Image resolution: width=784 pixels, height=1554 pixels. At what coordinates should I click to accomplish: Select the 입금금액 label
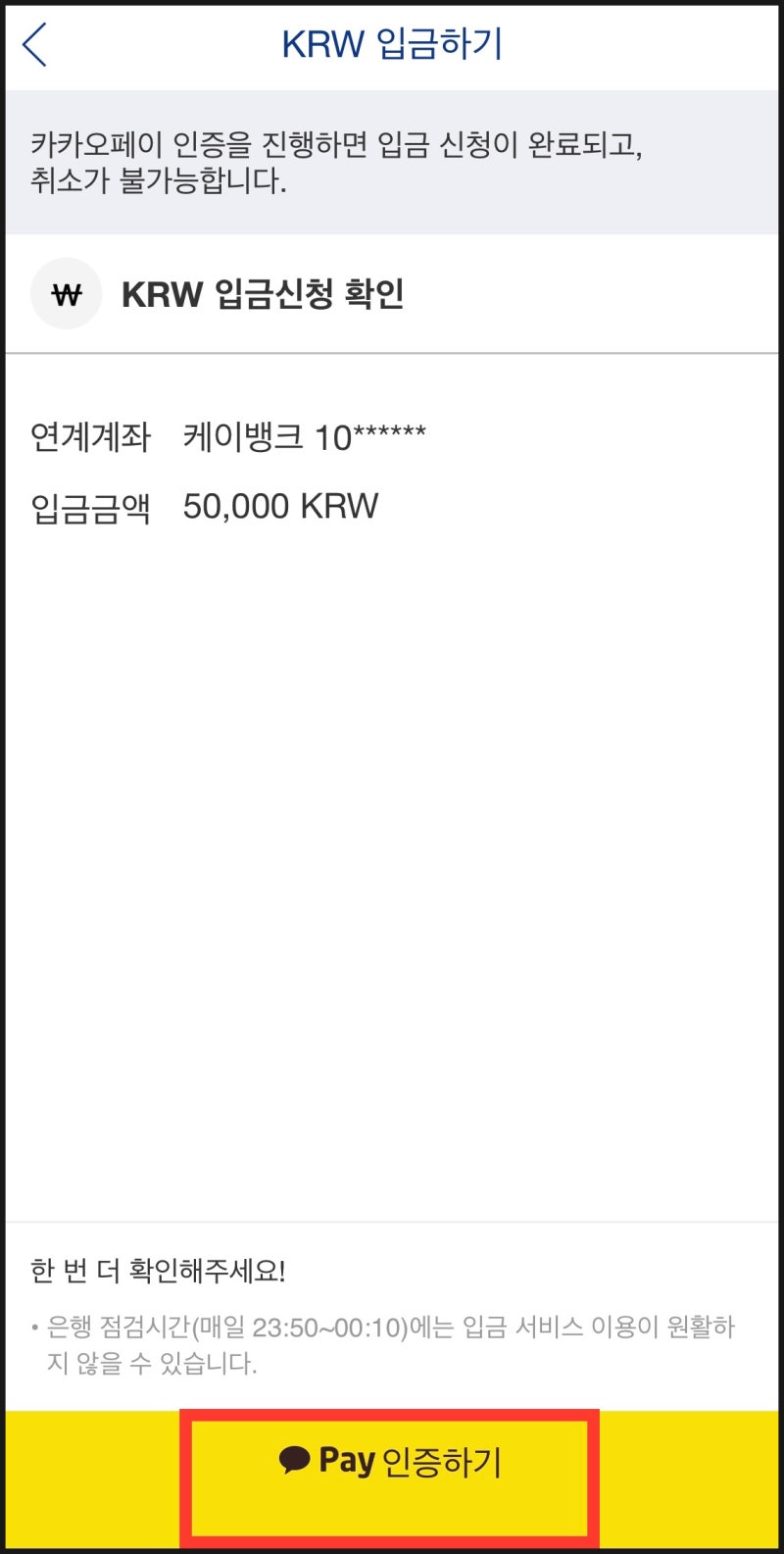89,506
